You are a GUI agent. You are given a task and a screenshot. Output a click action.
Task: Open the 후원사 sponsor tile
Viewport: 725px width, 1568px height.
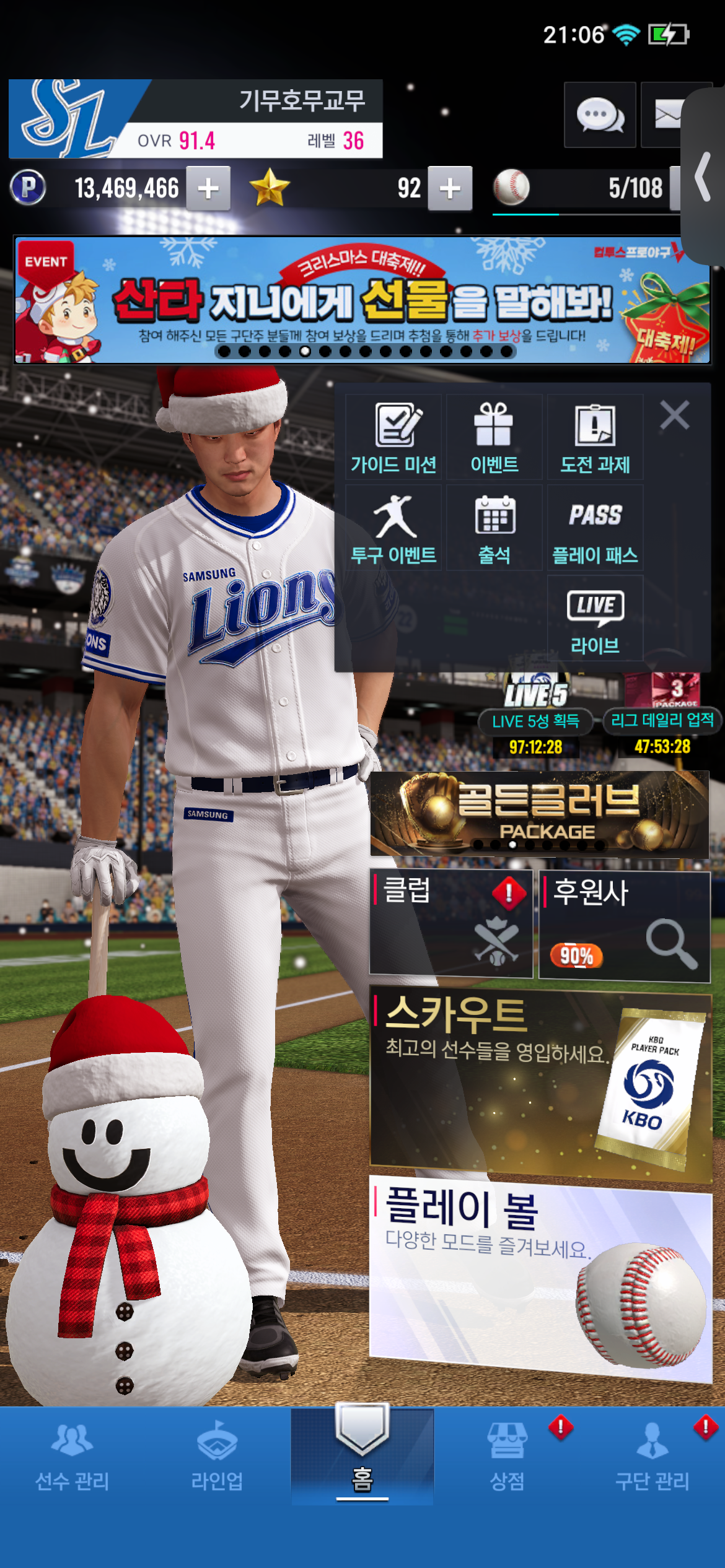click(624, 925)
